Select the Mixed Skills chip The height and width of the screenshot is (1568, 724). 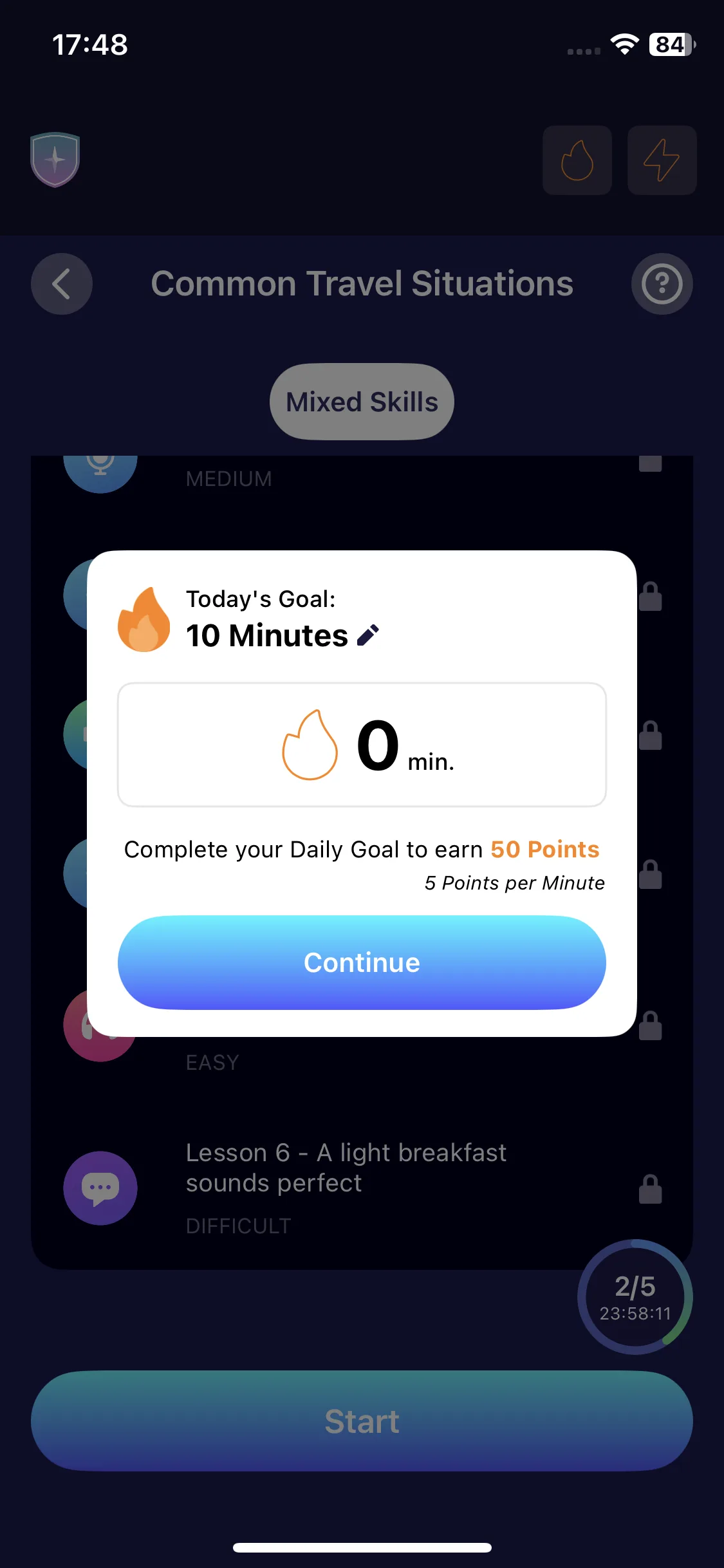pos(362,402)
